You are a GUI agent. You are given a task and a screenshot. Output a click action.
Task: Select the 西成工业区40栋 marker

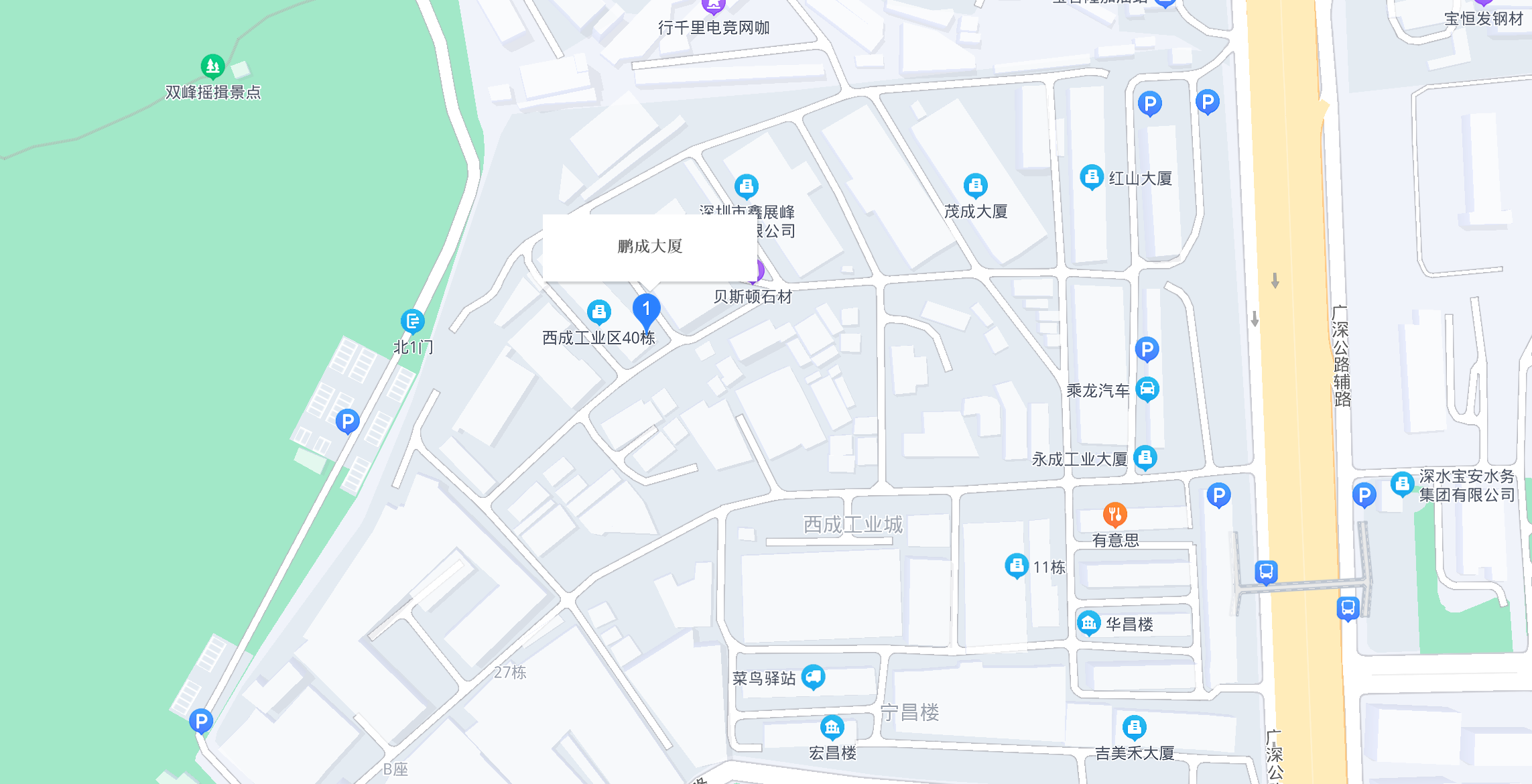coord(598,312)
